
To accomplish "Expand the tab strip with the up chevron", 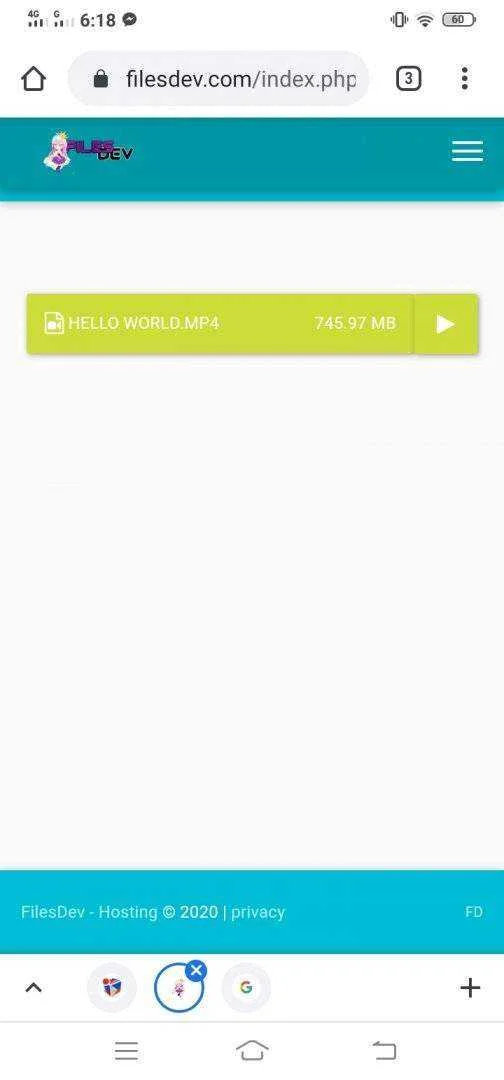I will tap(33, 988).
